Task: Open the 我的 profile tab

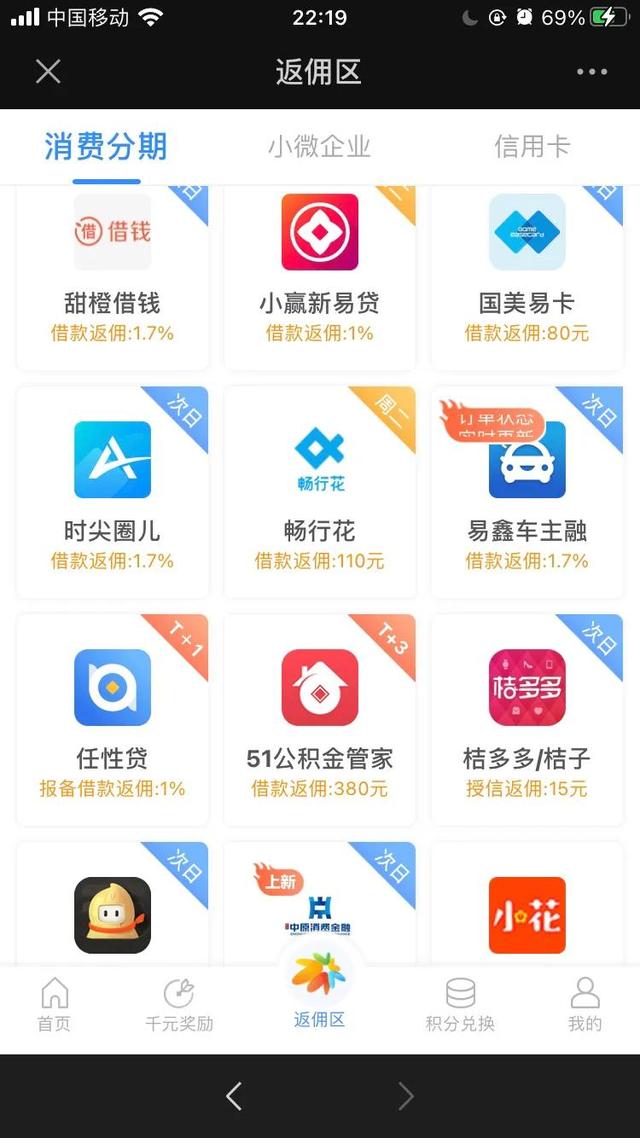Action: point(585,1005)
